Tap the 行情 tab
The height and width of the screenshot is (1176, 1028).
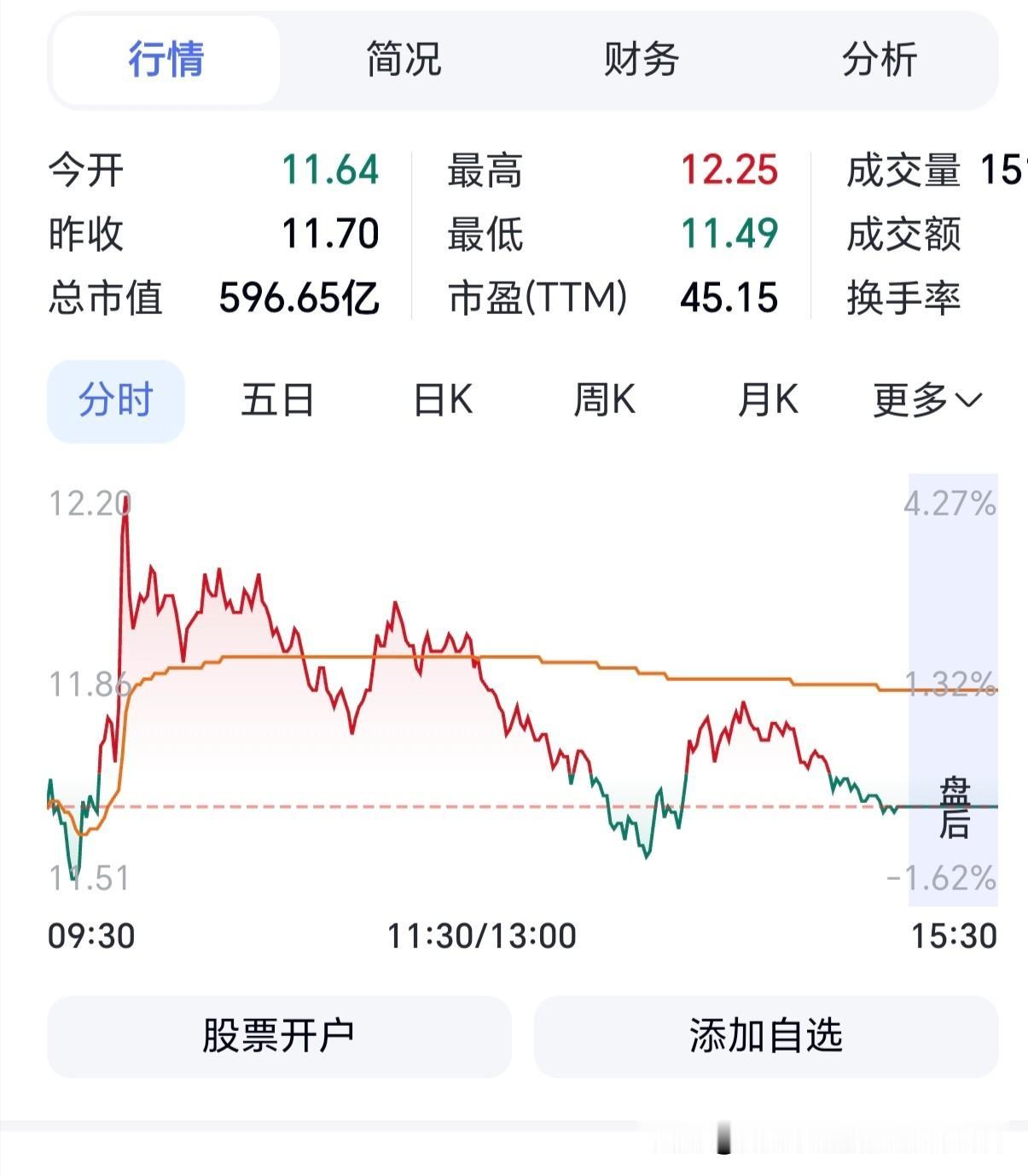click(x=166, y=60)
